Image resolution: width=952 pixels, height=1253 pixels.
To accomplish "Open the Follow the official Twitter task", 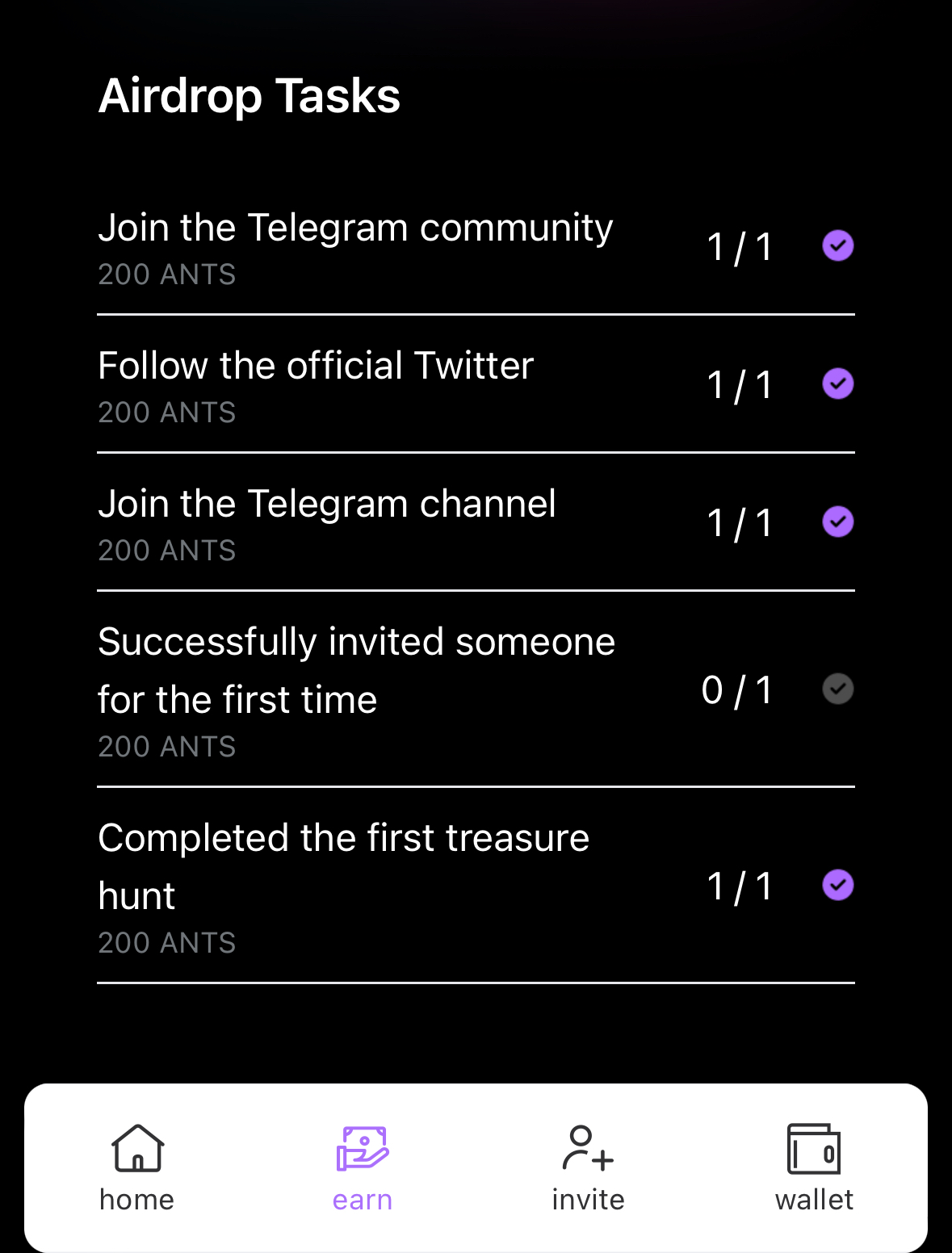I will point(316,384).
